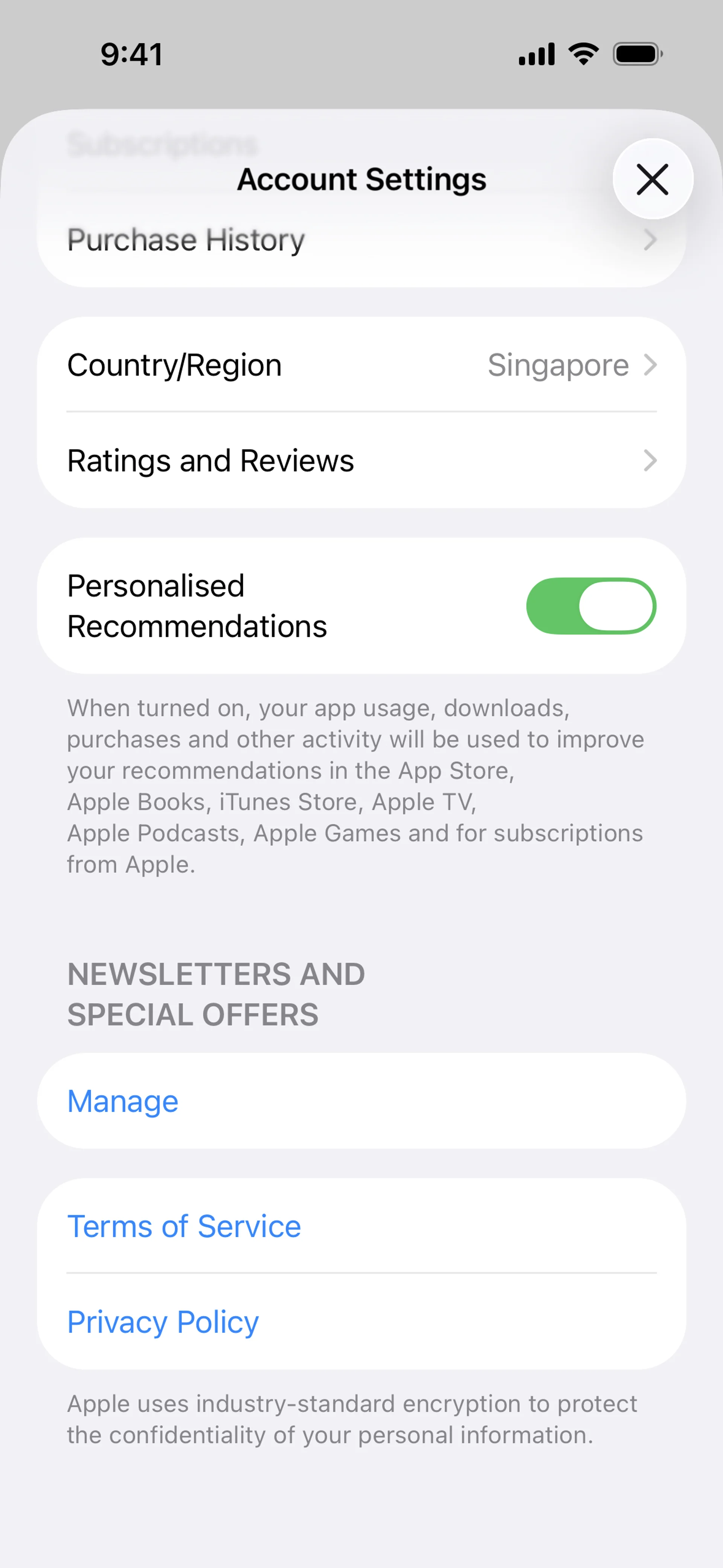Turn off Personalised Recommendations
This screenshot has width=723, height=1568.
tap(590, 606)
